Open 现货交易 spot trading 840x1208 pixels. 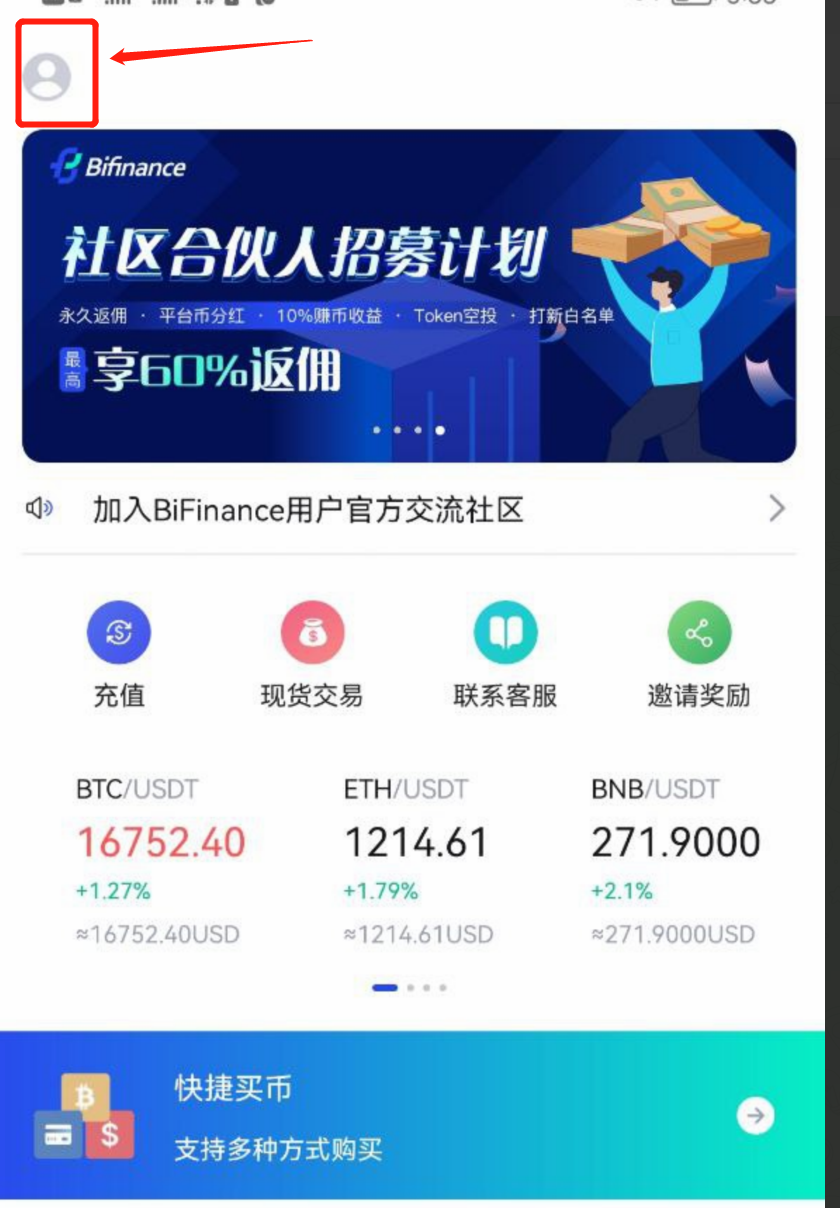[x=312, y=653]
